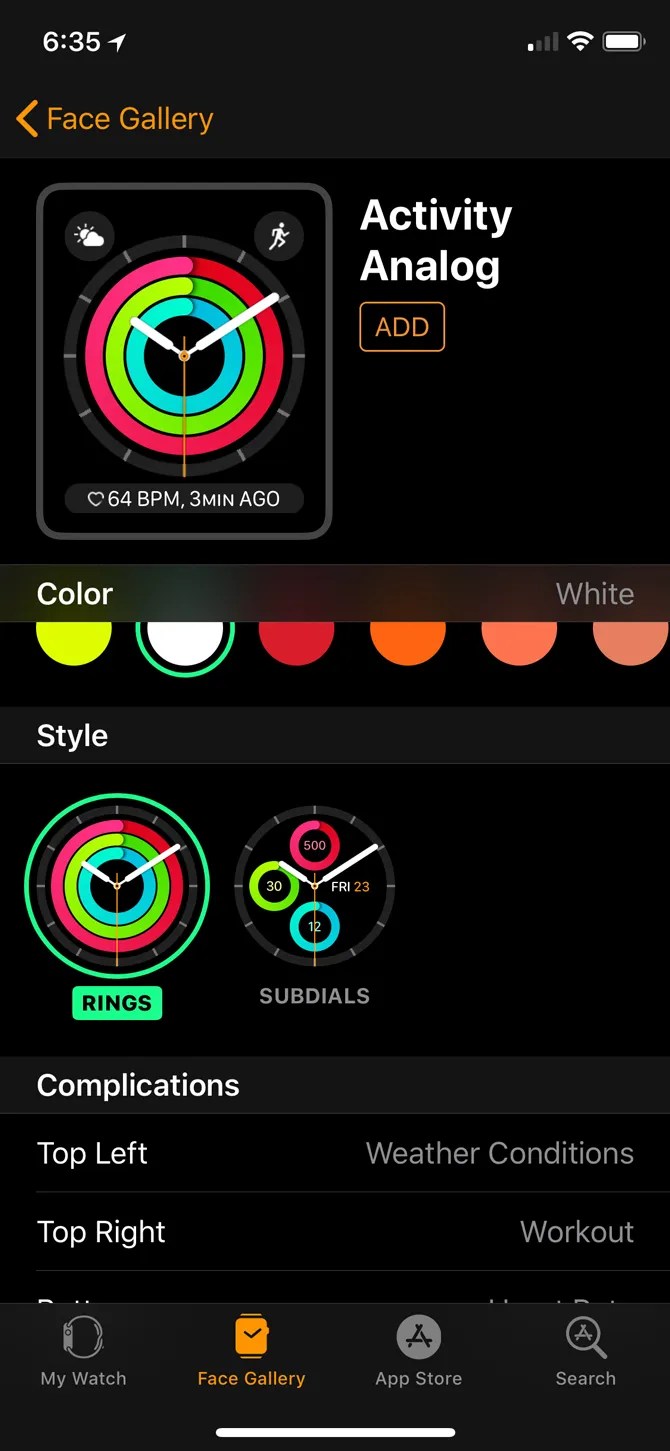Go to the Search tab
This screenshot has width=670, height=1451.
(585, 1351)
